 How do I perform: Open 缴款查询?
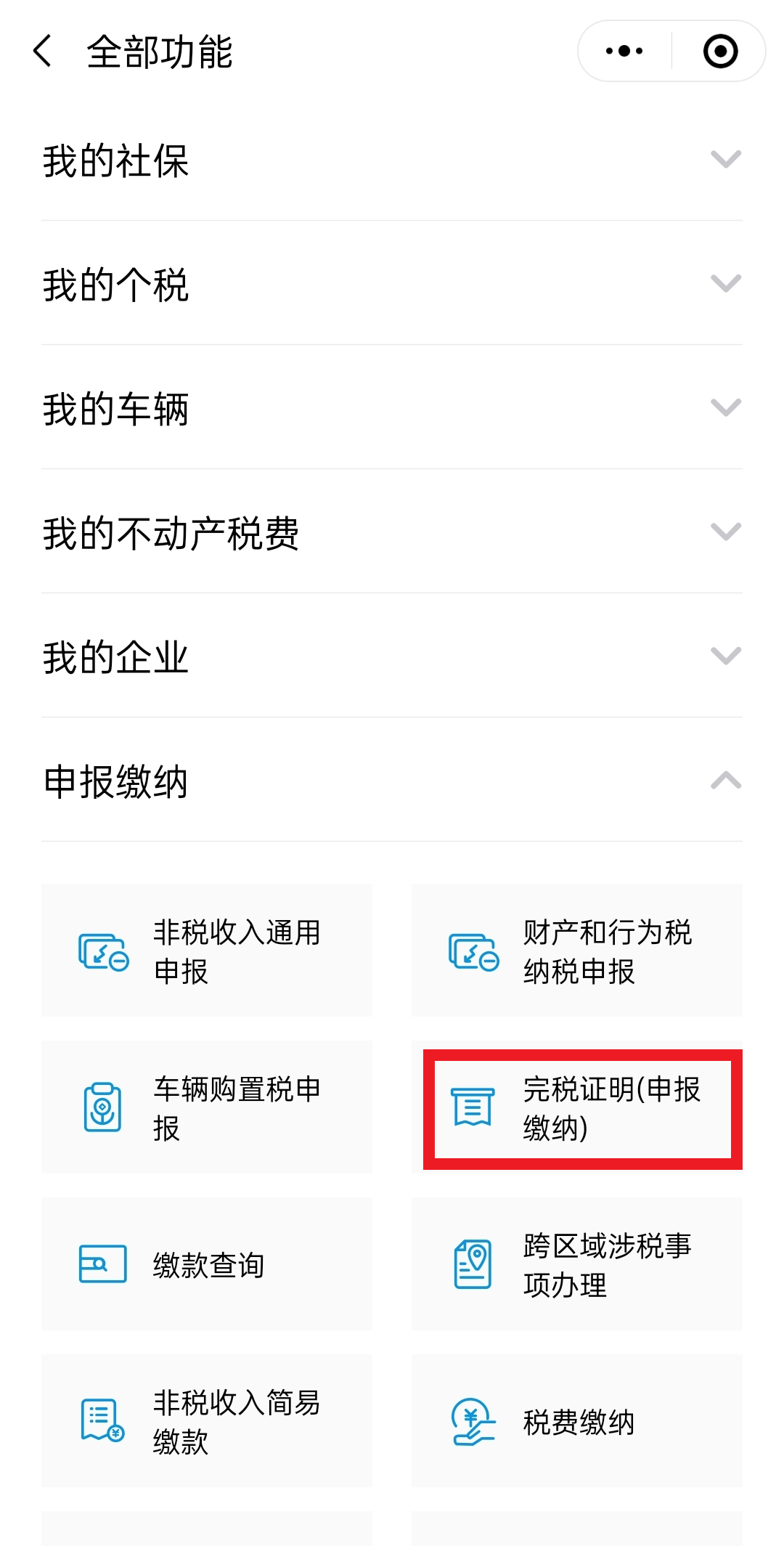click(x=207, y=1264)
